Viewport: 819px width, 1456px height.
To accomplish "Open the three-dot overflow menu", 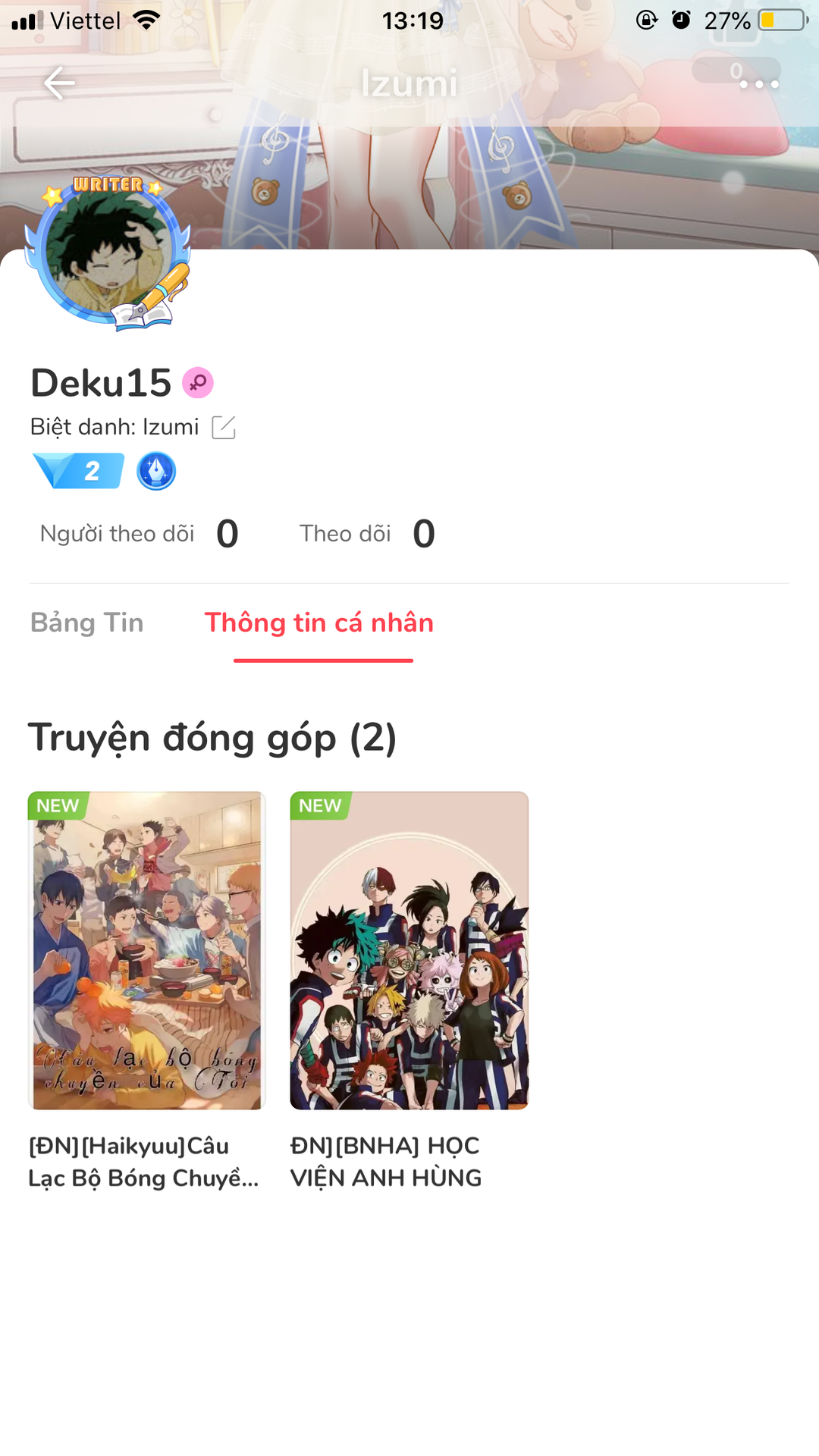I will pos(759,84).
